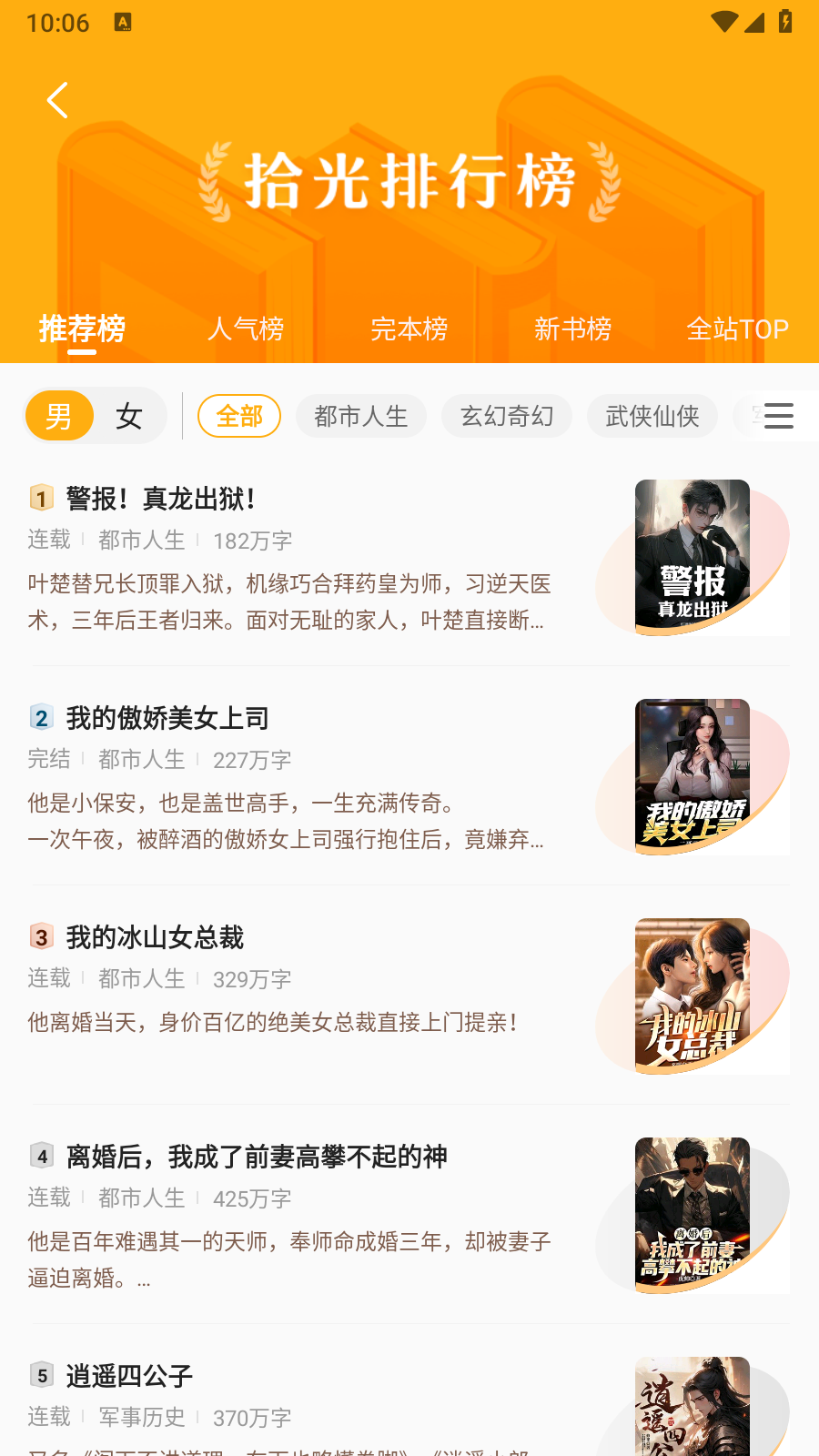Switch to the 人气榜 tab
The width and height of the screenshot is (819, 1456).
point(247,329)
